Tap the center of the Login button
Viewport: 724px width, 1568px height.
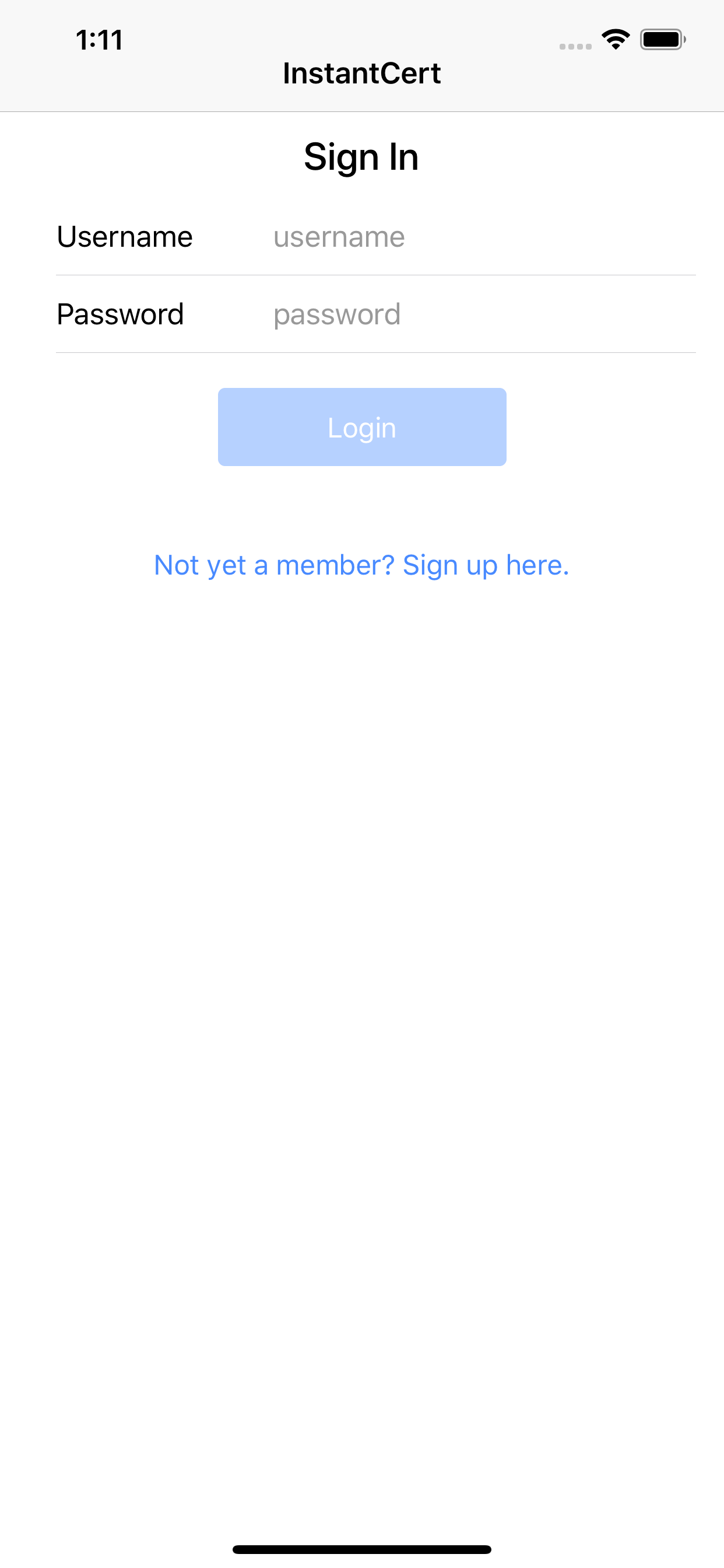[x=361, y=426]
